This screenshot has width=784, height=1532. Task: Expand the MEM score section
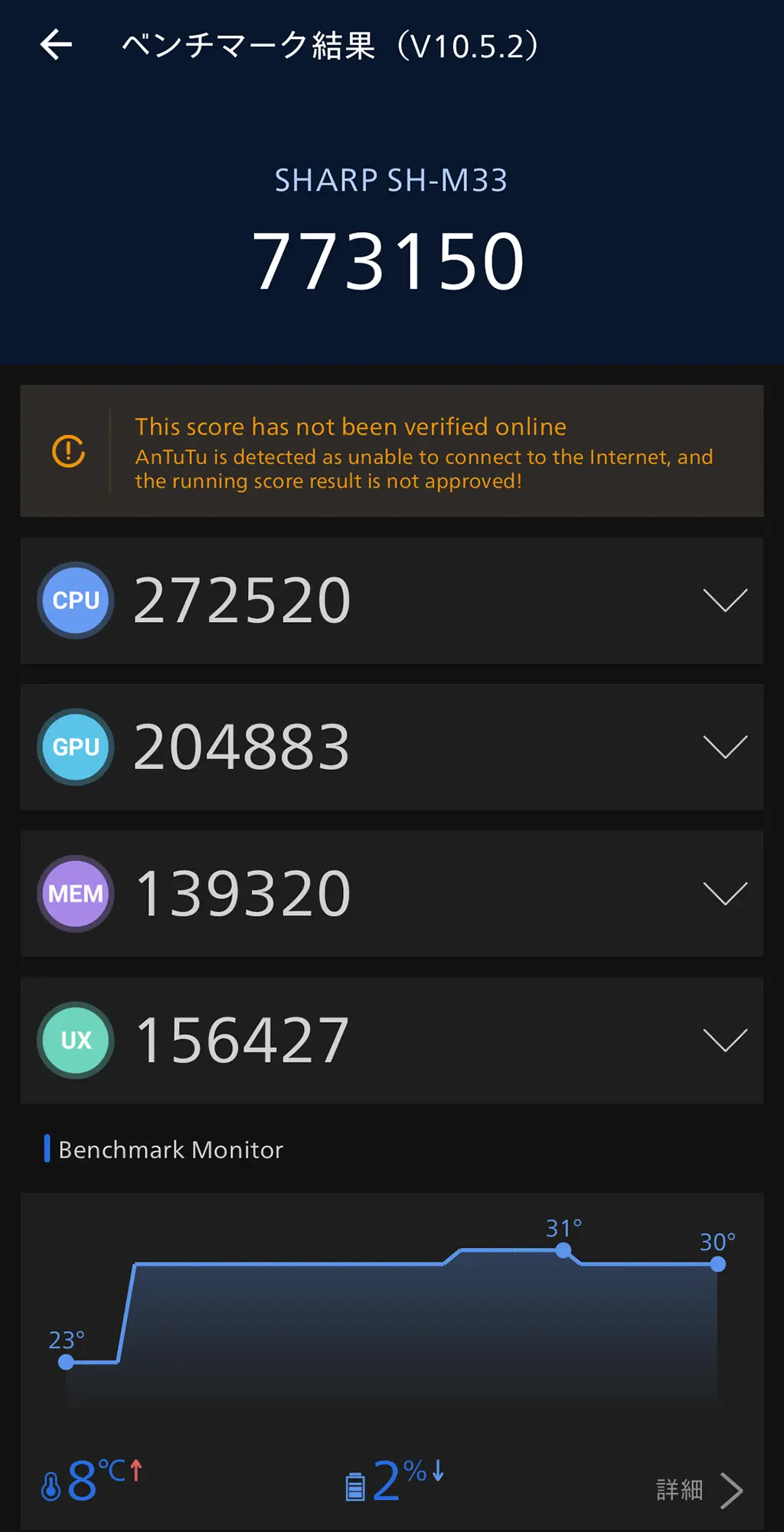pos(724,894)
